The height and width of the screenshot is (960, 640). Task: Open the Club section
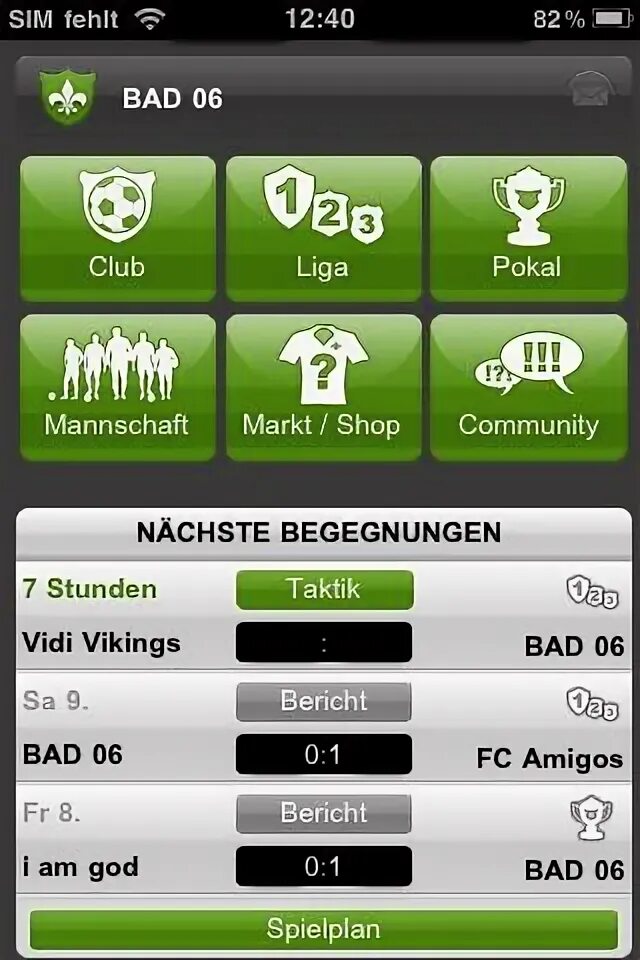[x=118, y=228]
